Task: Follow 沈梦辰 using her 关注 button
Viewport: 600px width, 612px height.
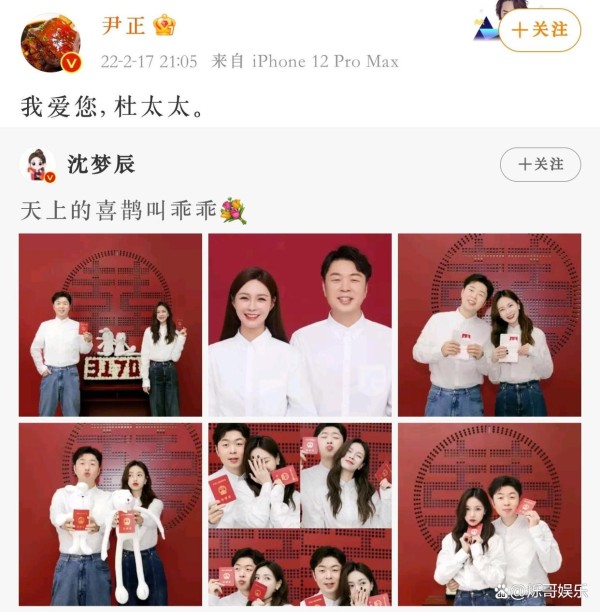Action: pos(540,164)
